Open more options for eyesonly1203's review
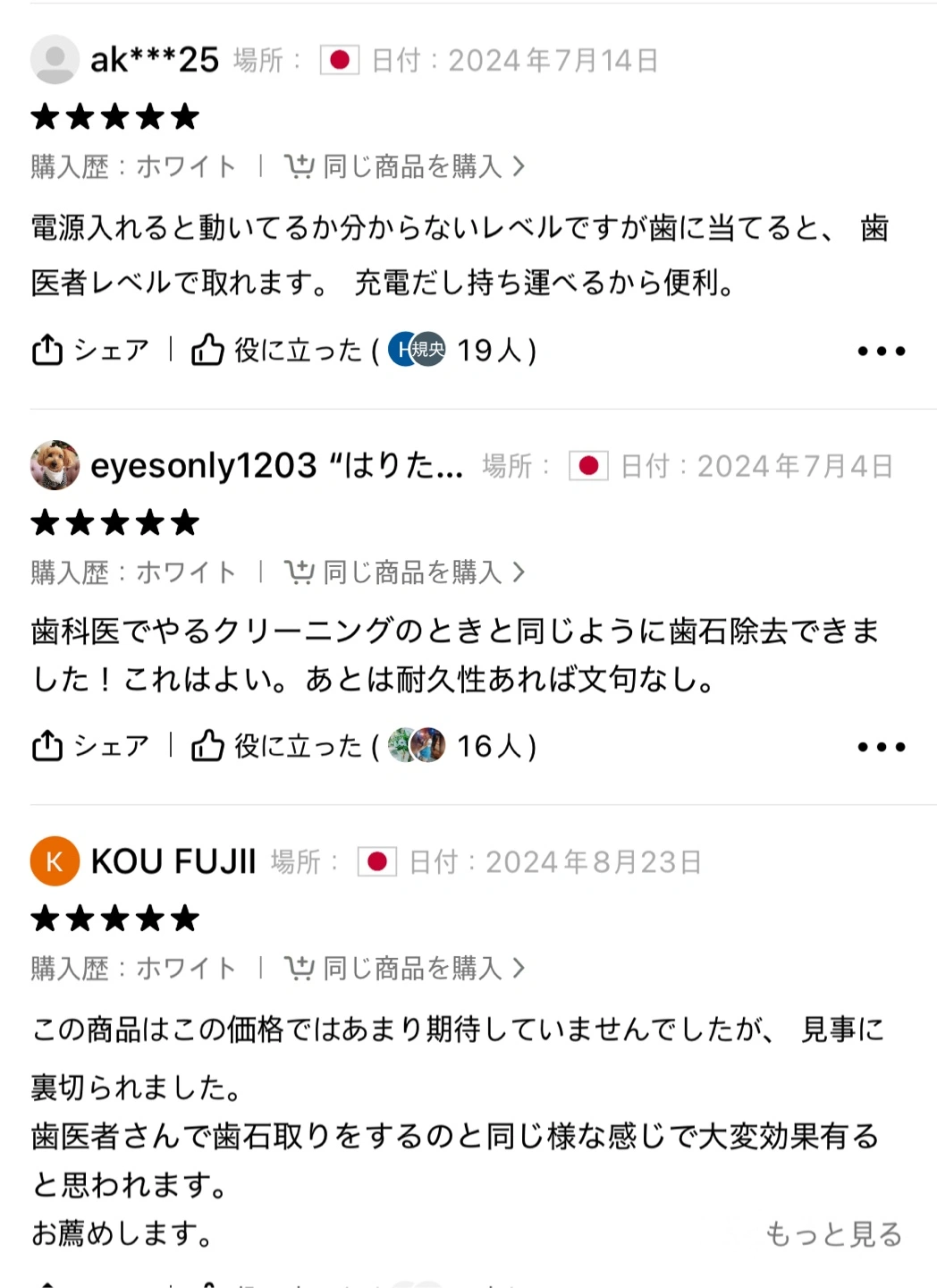 pos(881,747)
